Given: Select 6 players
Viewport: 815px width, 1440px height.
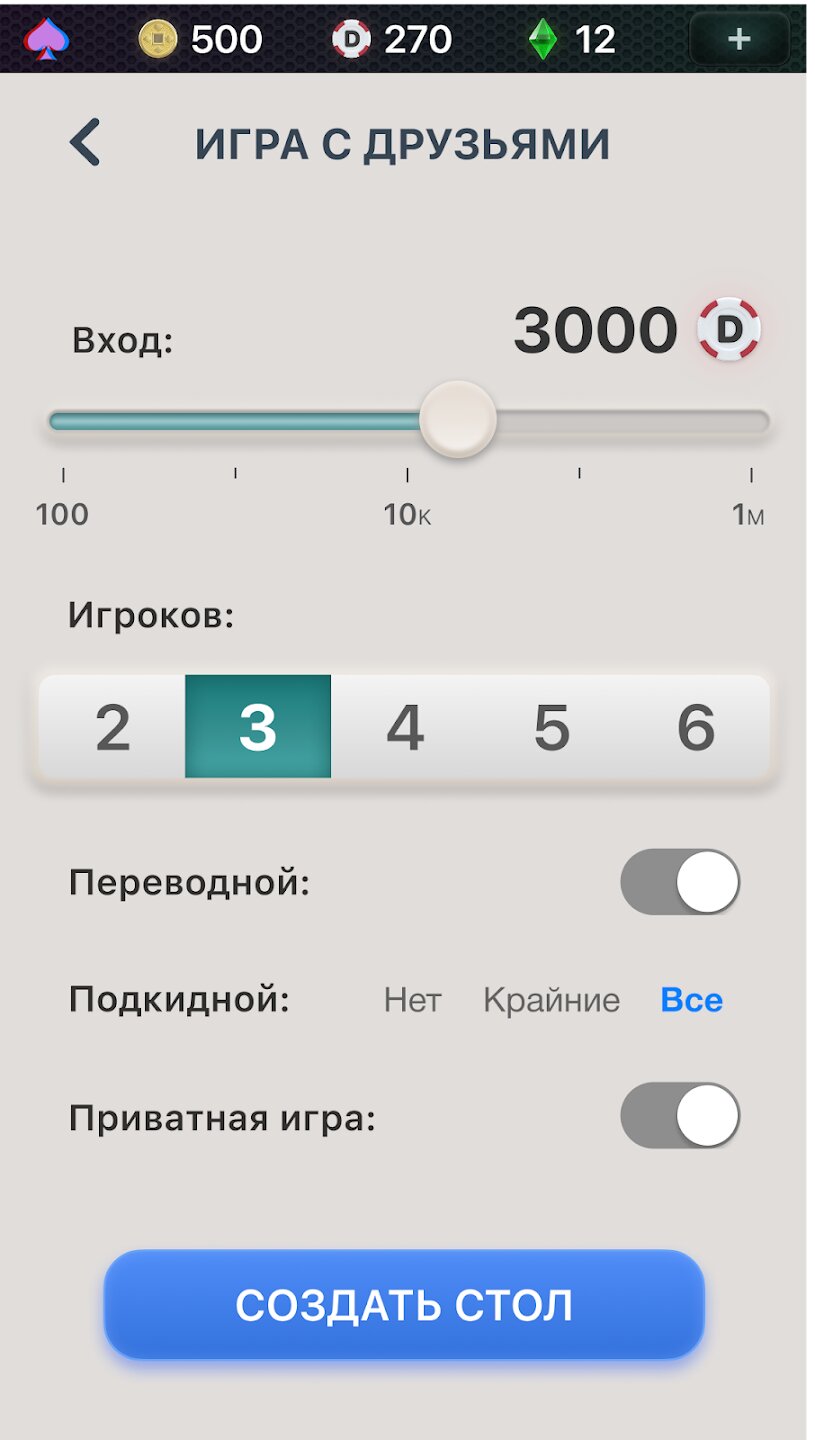Looking at the screenshot, I should (x=696, y=727).
